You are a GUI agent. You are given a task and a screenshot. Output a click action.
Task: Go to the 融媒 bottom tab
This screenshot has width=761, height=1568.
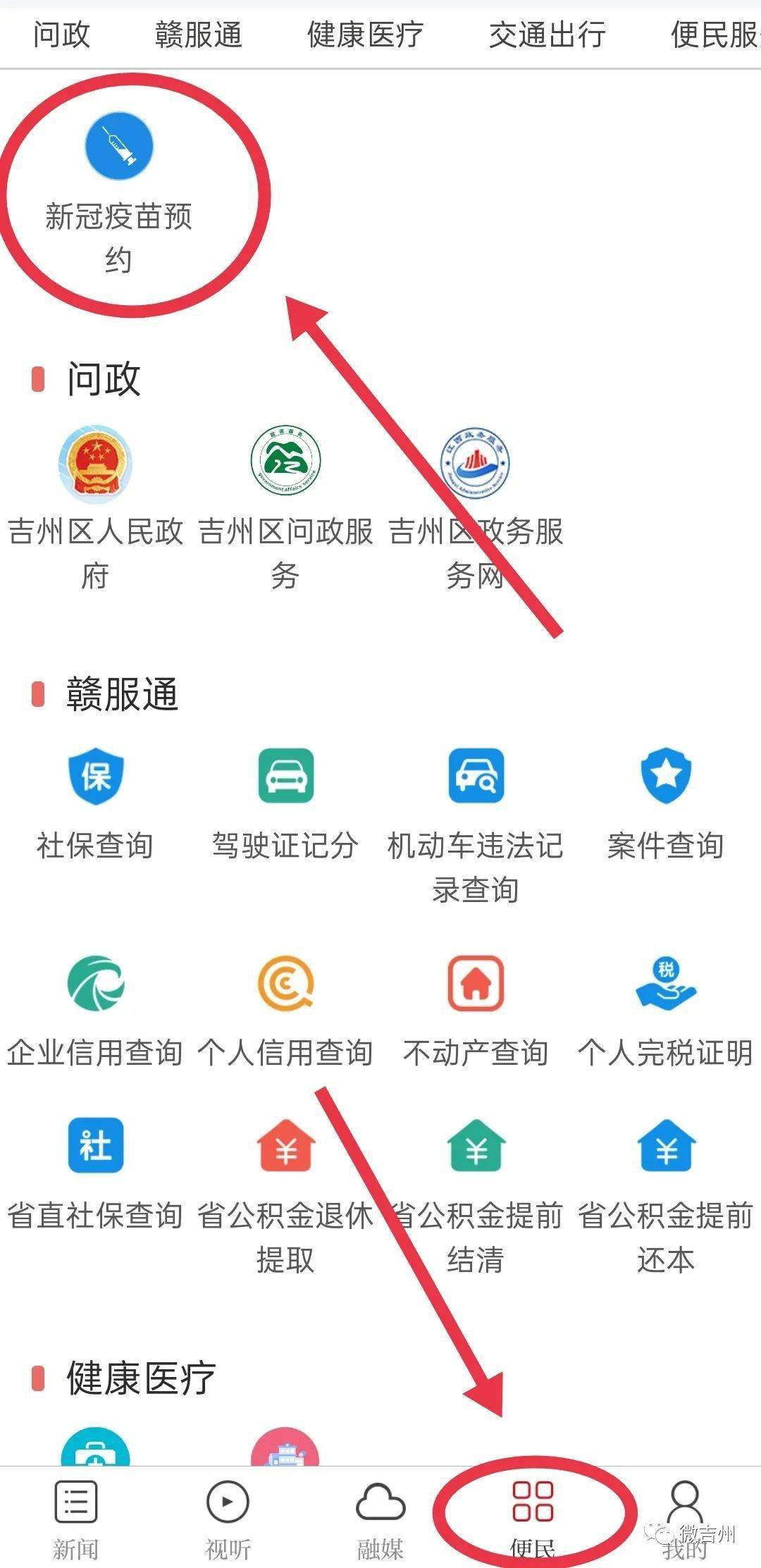pyautogui.click(x=380, y=1519)
